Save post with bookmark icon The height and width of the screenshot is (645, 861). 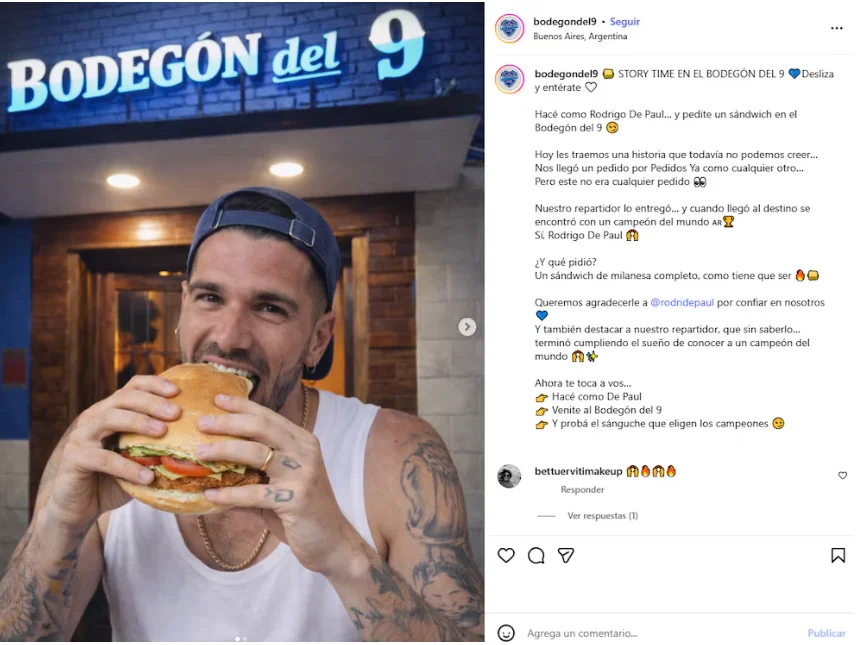[838, 555]
